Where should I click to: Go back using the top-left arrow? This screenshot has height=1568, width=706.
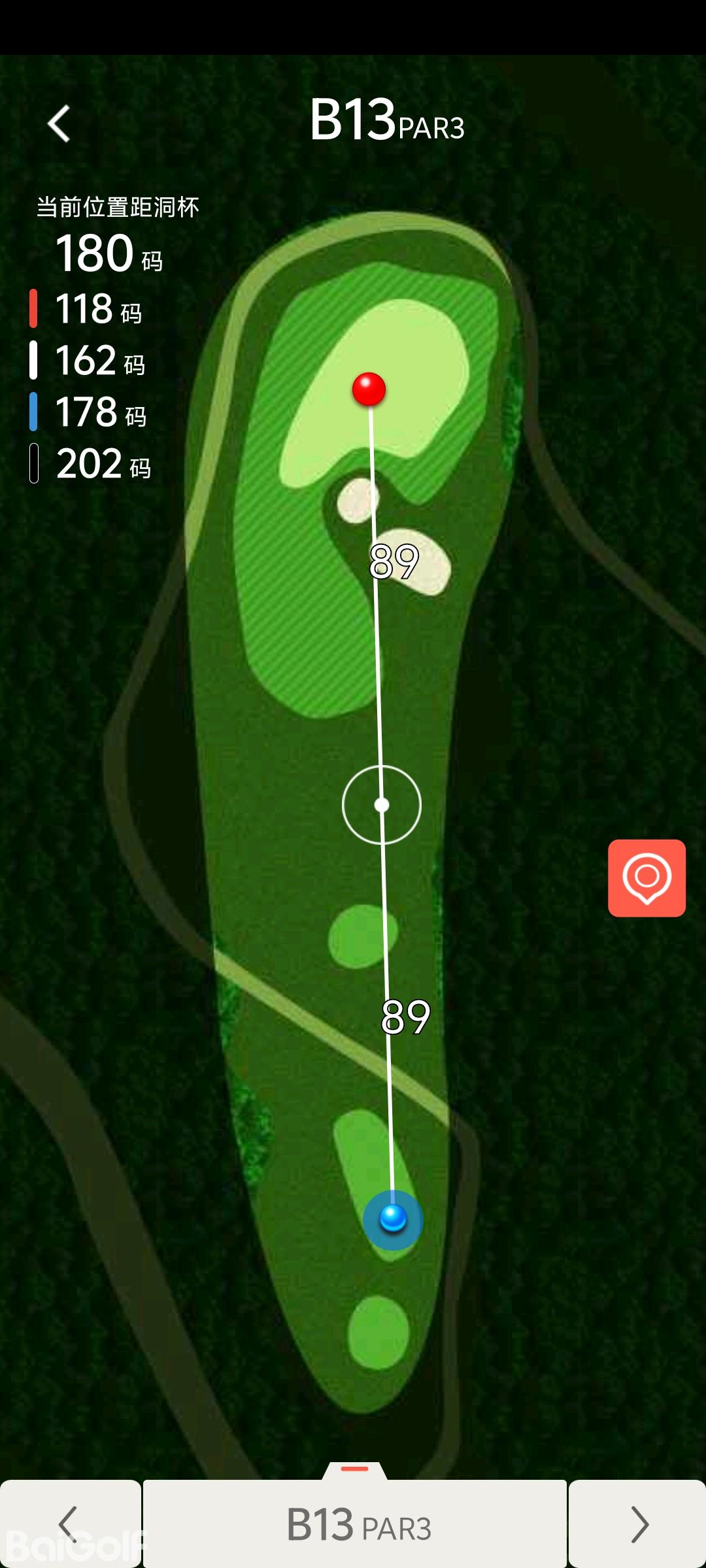[59, 123]
